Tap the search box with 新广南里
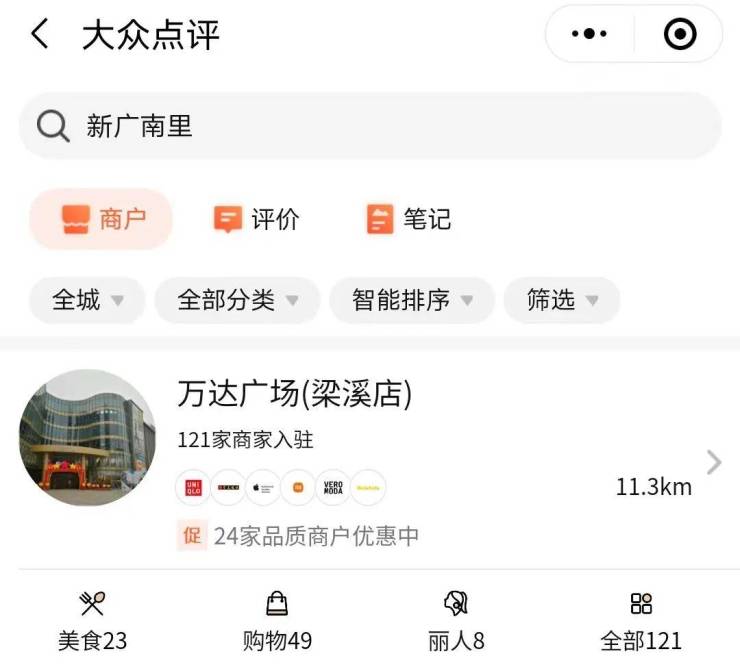This screenshot has width=740, height=671. tap(370, 126)
